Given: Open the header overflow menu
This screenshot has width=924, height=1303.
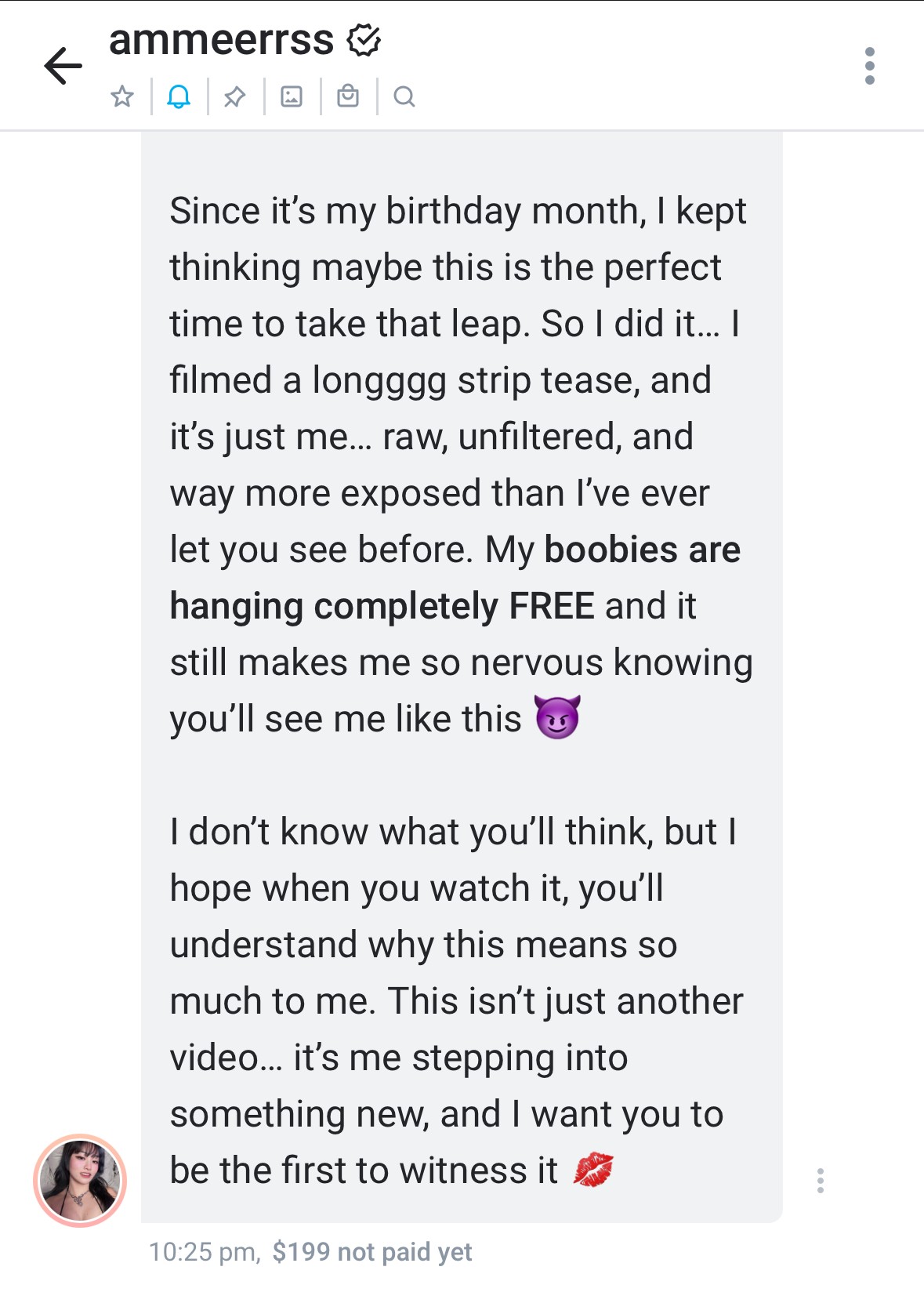Looking at the screenshot, I should (x=869, y=66).
